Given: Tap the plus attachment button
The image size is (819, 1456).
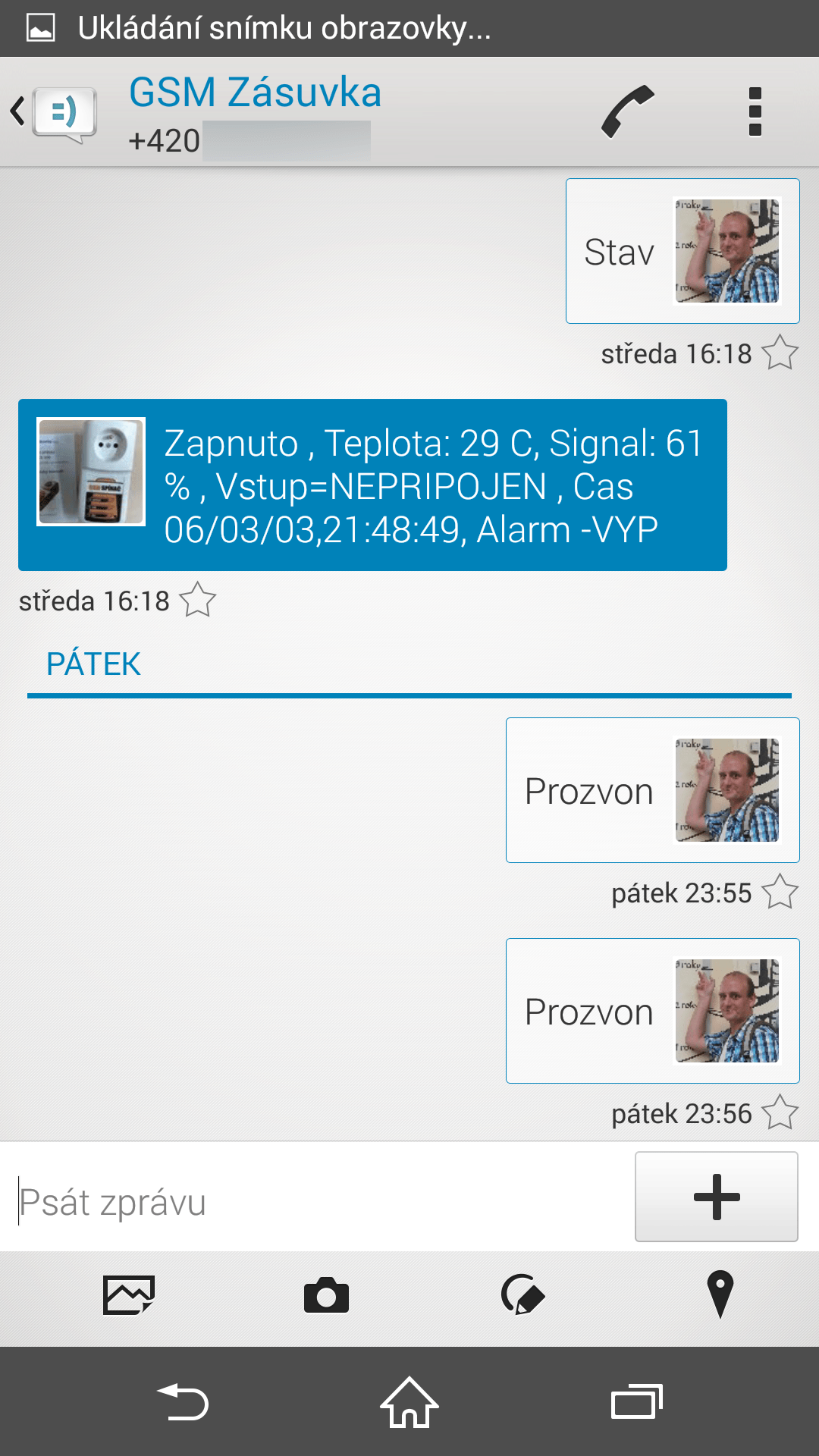Looking at the screenshot, I should [x=717, y=1197].
